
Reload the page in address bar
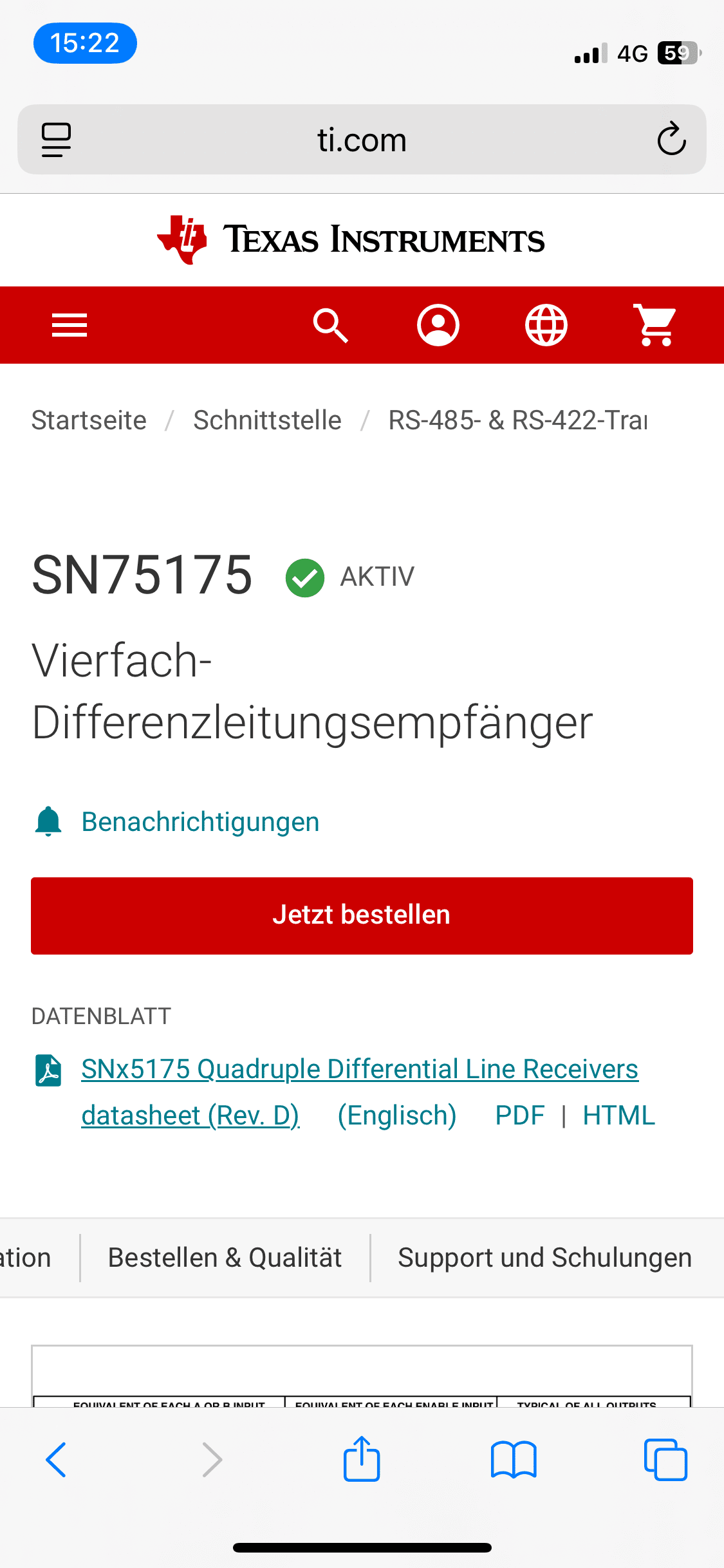click(671, 139)
